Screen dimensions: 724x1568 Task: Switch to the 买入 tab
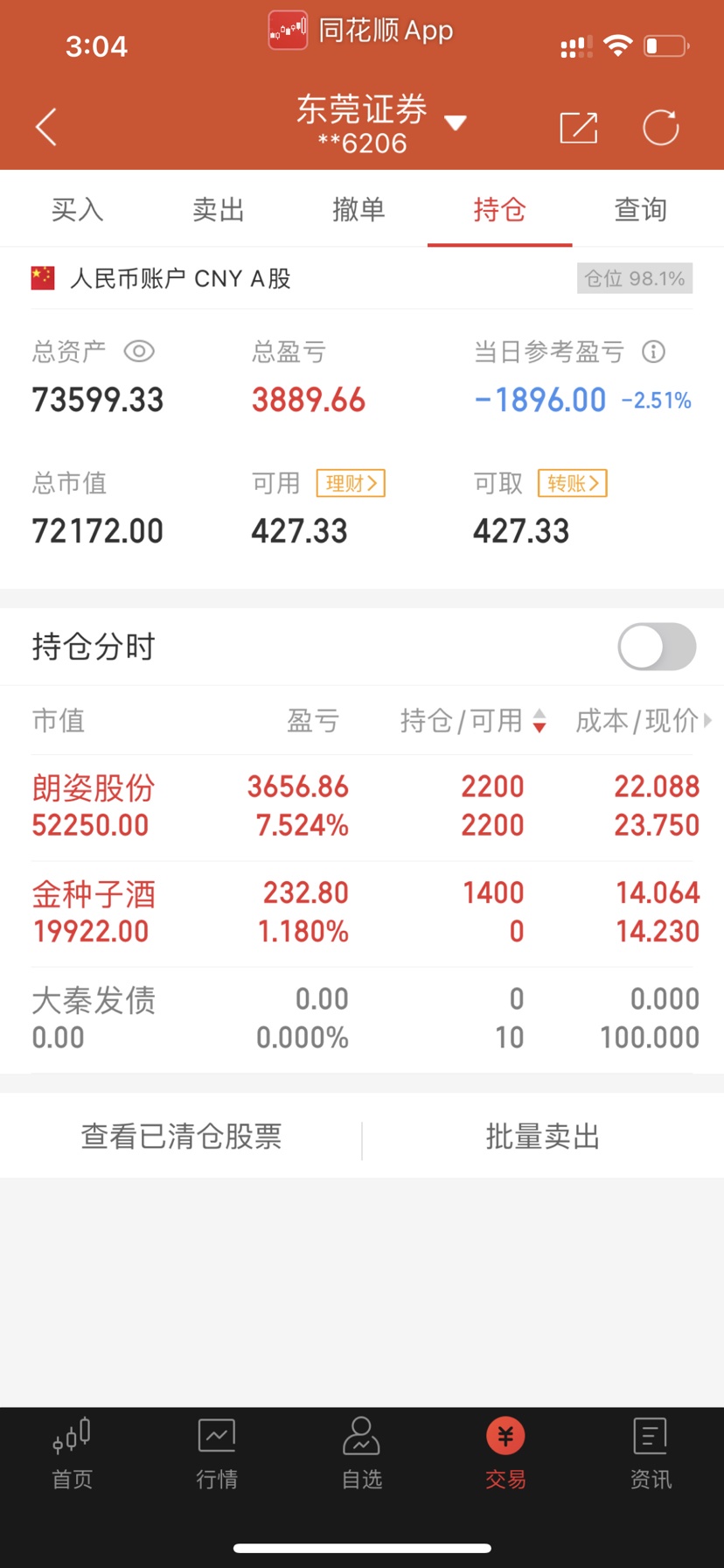point(77,209)
